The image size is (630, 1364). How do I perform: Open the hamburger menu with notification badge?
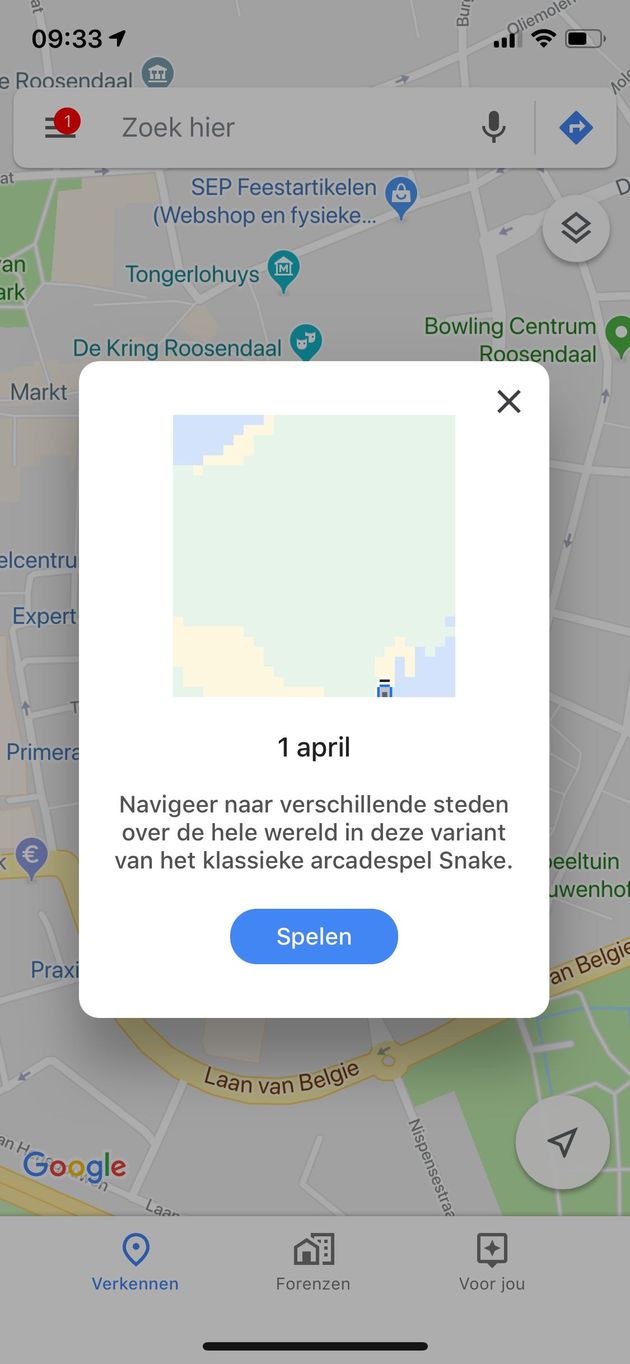pyautogui.click(x=61, y=127)
